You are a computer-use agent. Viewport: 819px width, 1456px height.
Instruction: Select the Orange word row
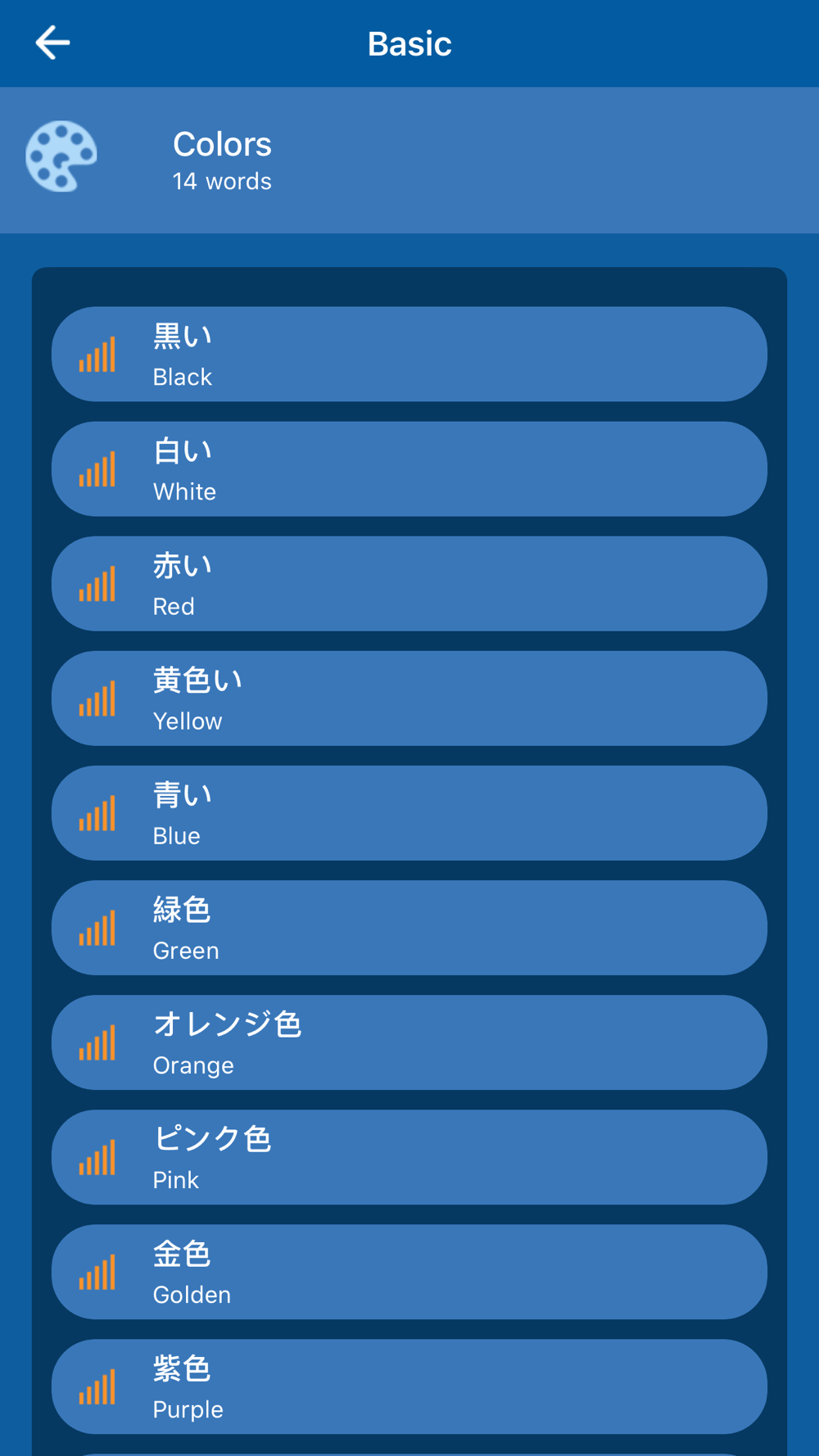pyautogui.click(x=409, y=1042)
